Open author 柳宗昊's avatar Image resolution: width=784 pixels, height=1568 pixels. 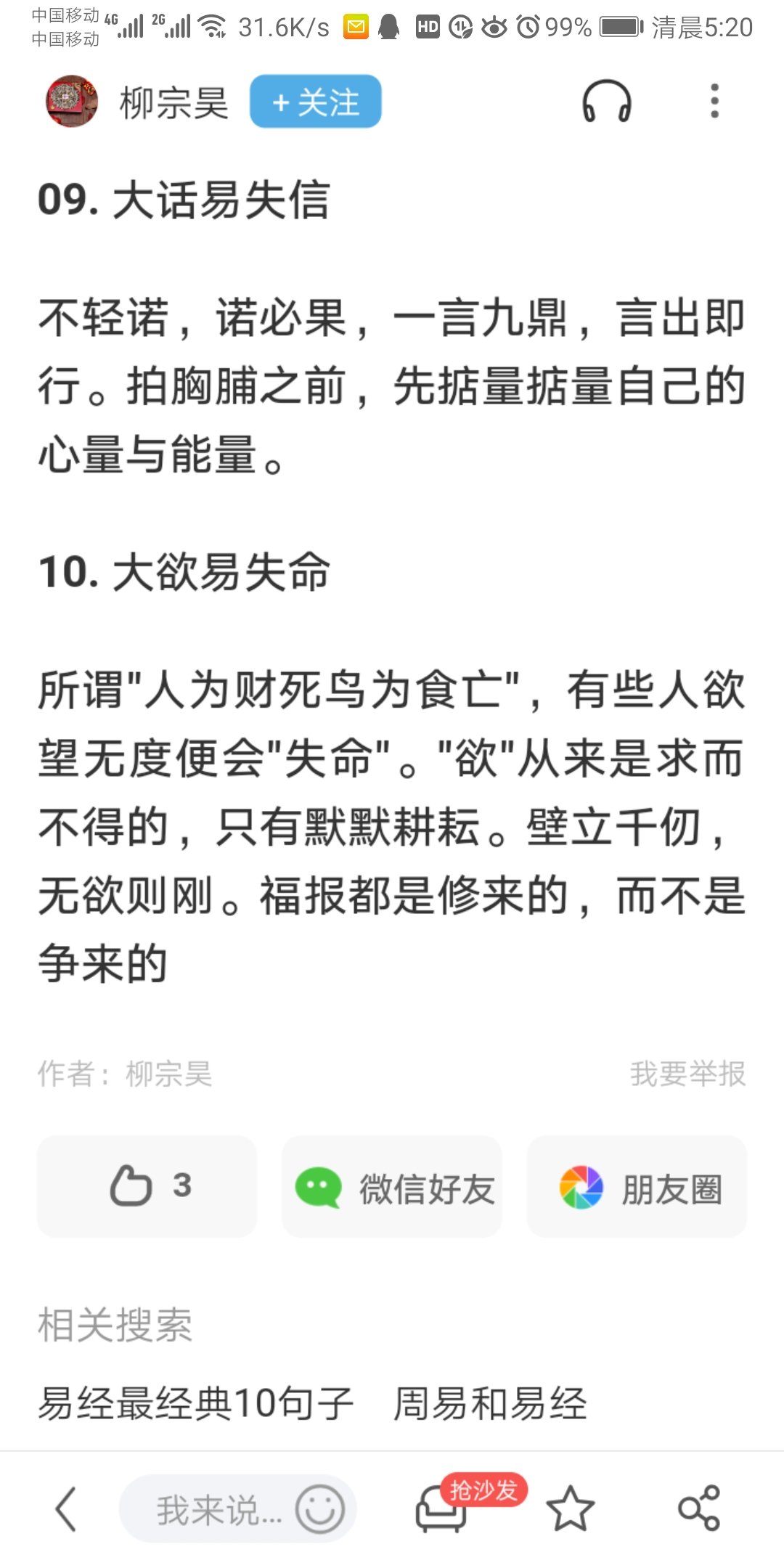coord(72,102)
